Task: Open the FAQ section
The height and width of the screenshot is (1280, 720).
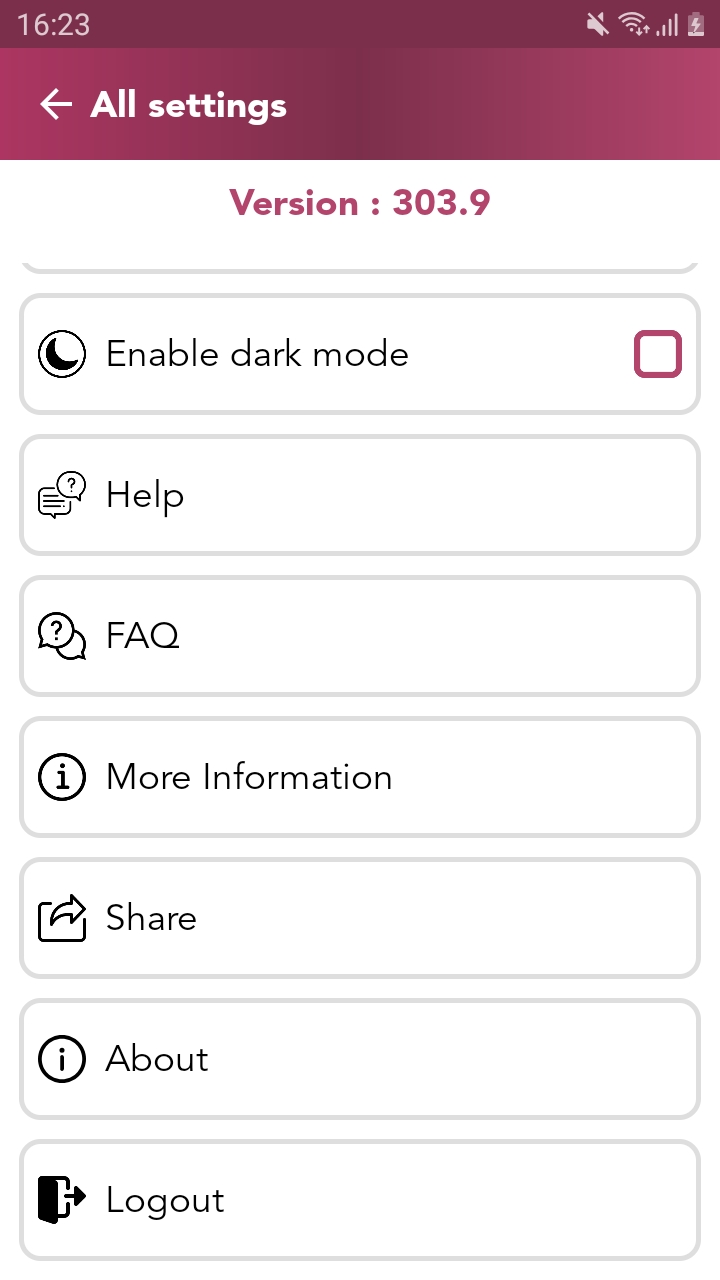Action: (x=360, y=636)
